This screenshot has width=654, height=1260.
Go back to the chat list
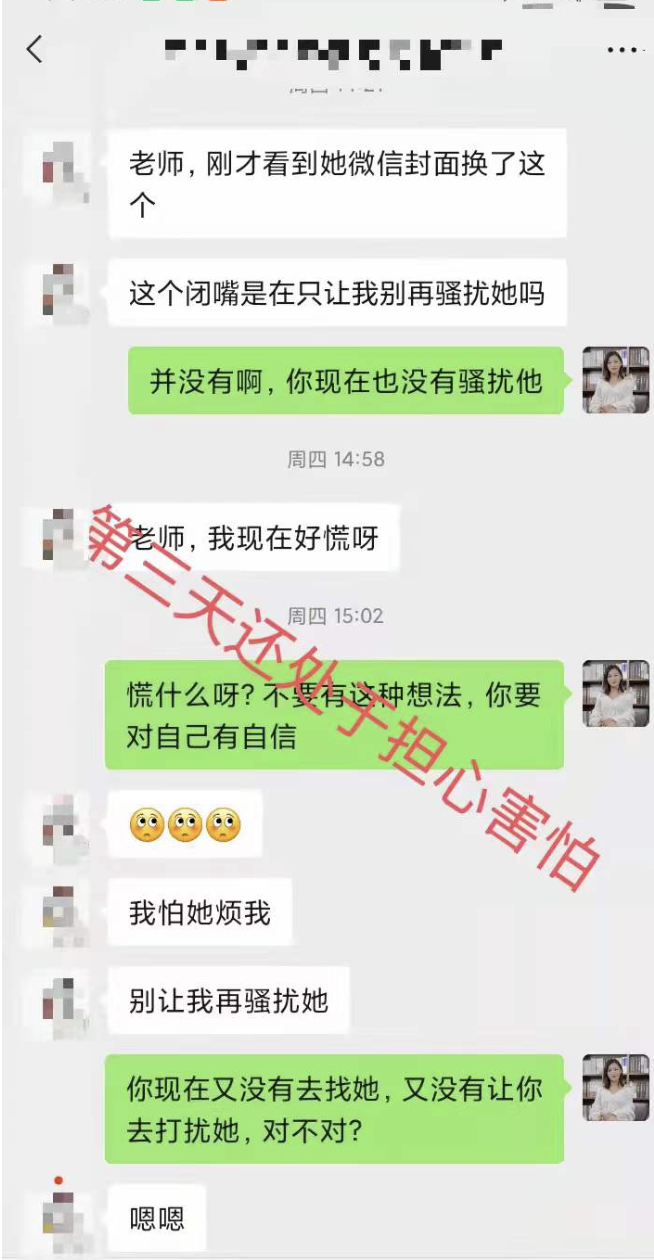point(35,49)
